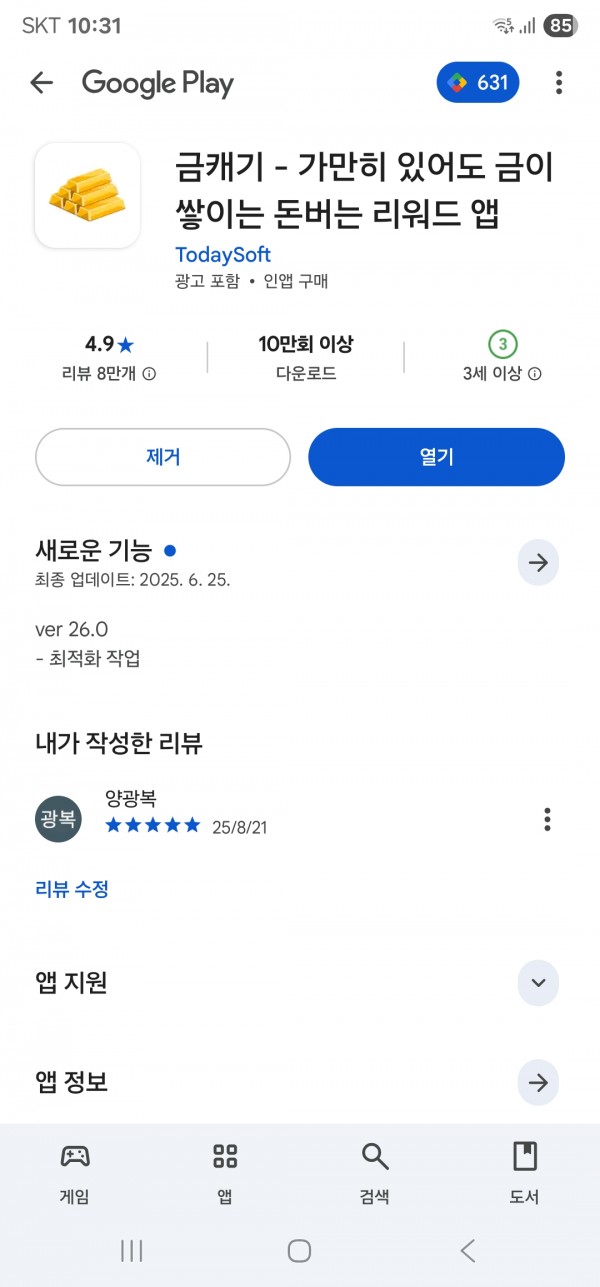
Task: View the 리뷰 8만개 rating info
Action: [x=109, y=374]
